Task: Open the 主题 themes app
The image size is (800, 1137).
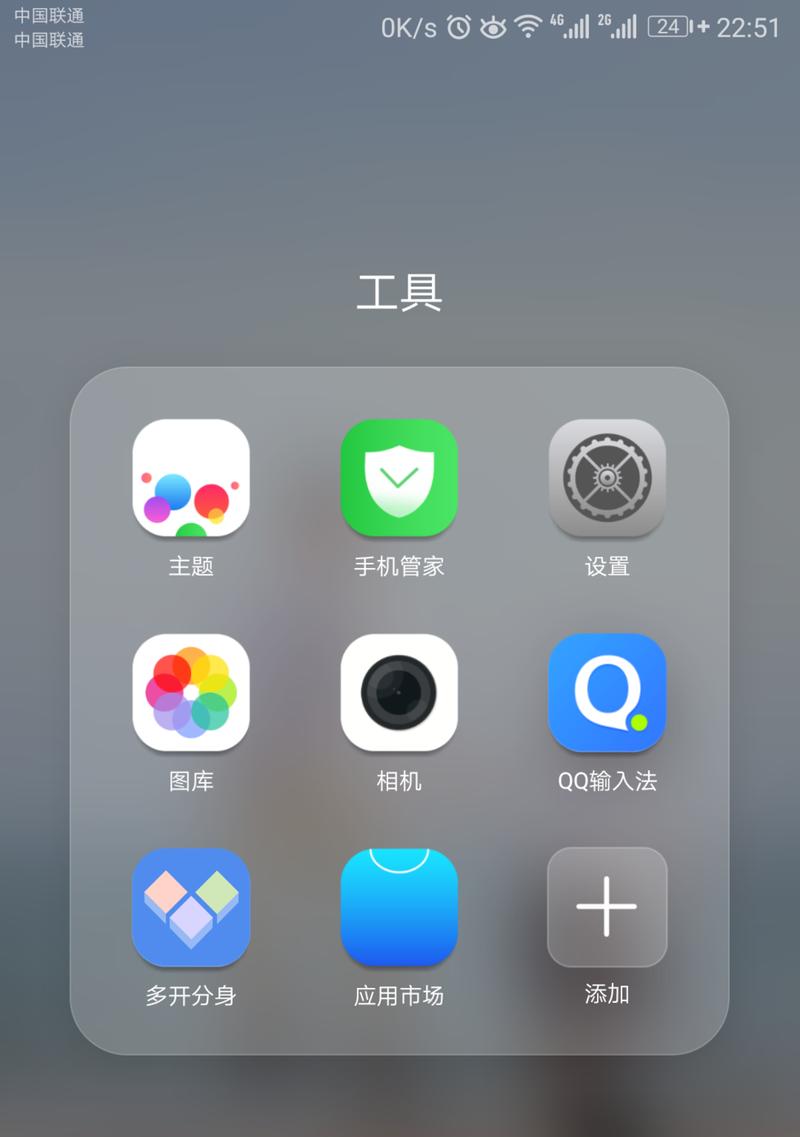Action: [191, 478]
